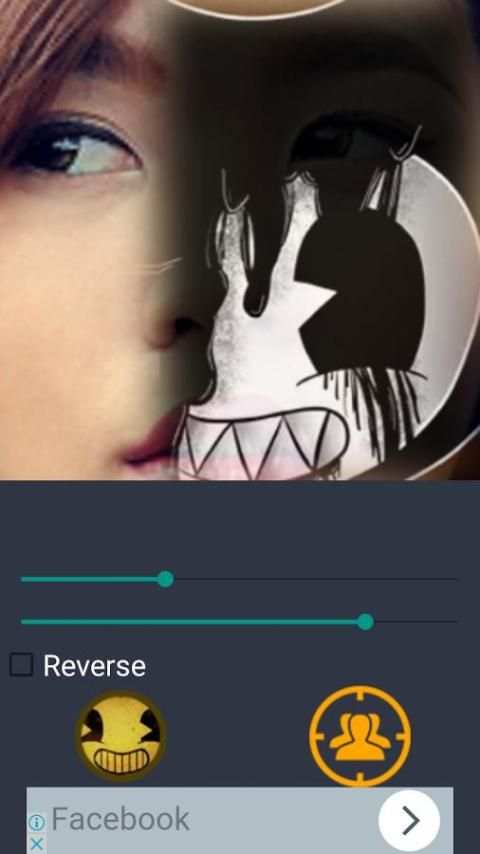
Task: Enable the Reverse checkbox
Action: pyautogui.click(x=21, y=665)
